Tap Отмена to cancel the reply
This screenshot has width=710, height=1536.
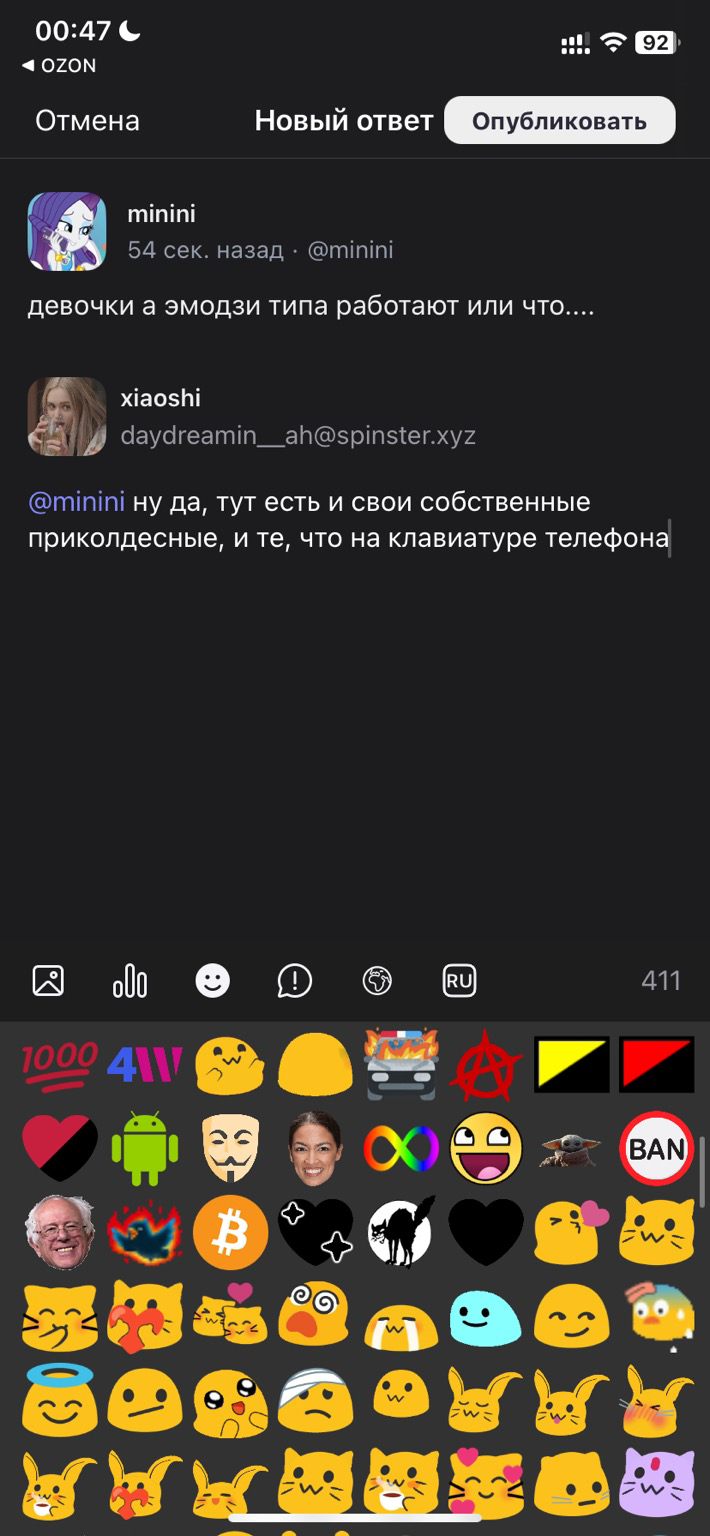pyautogui.click(x=87, y=121)
